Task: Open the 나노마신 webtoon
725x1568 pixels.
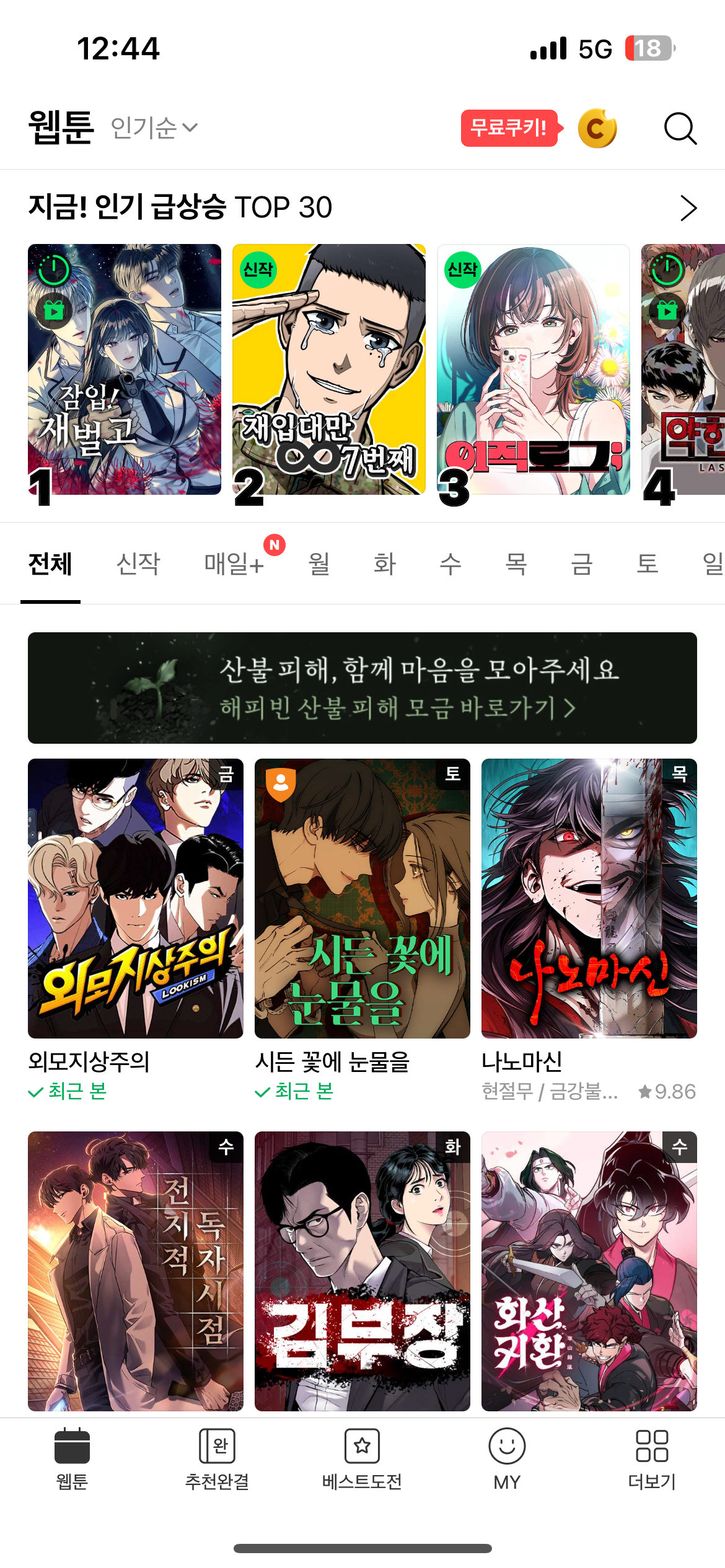Action: (x=589, y=898)
